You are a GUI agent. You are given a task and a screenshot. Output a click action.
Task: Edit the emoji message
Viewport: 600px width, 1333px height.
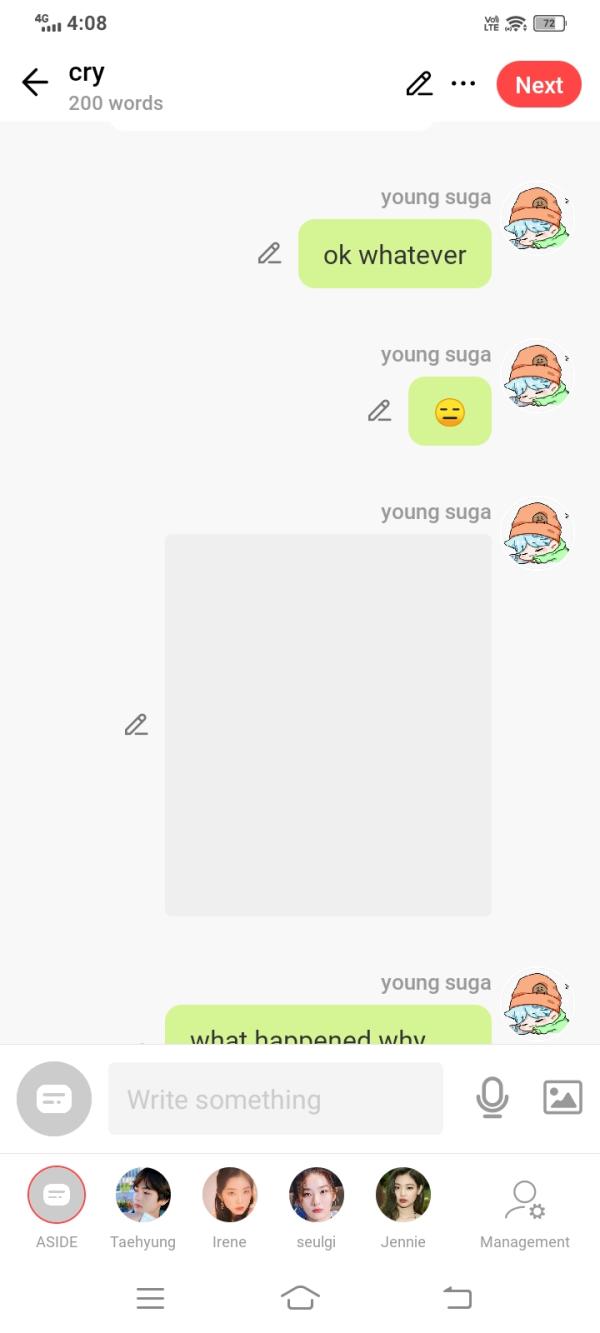click(379, 411)
